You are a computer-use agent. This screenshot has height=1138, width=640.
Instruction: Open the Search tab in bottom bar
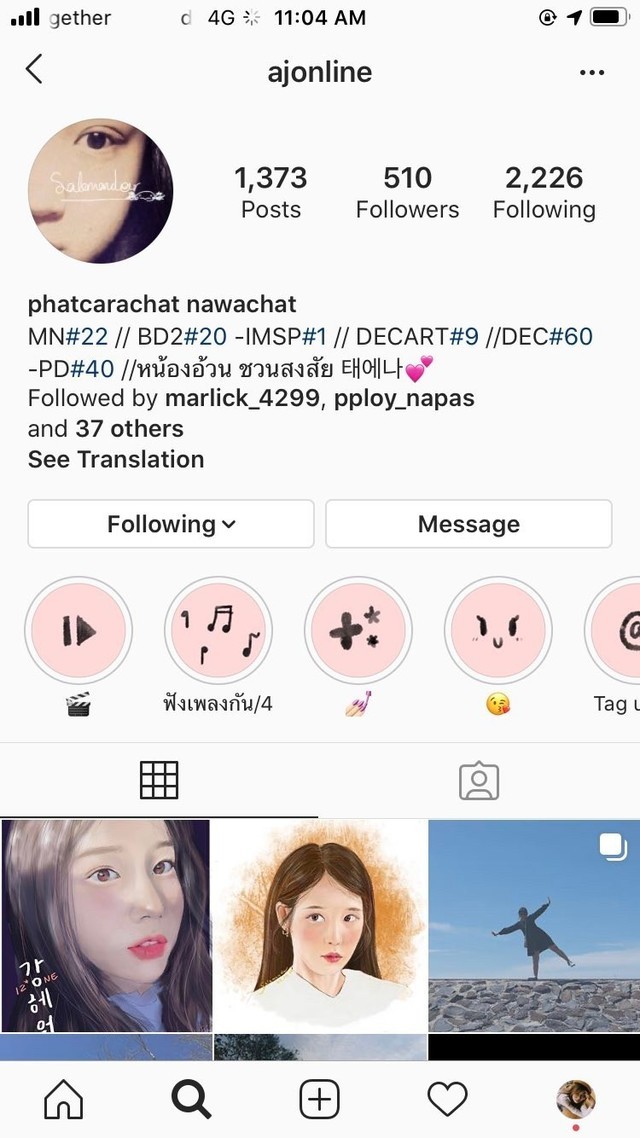(x=191, y=1100)
